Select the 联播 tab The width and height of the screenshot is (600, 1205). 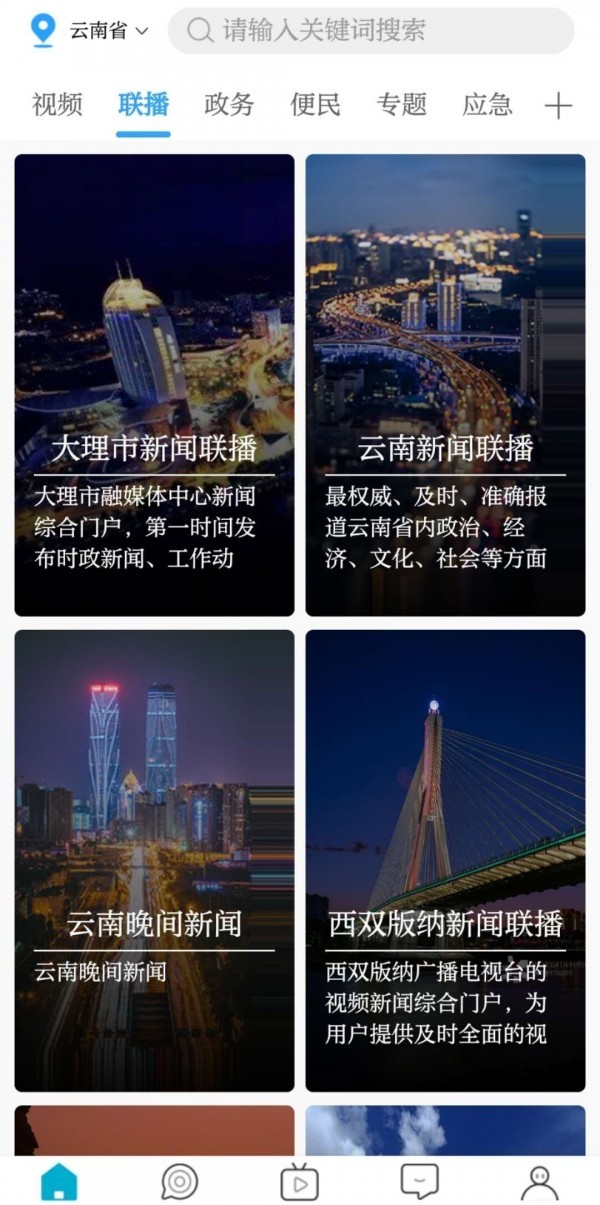point(143,104)
